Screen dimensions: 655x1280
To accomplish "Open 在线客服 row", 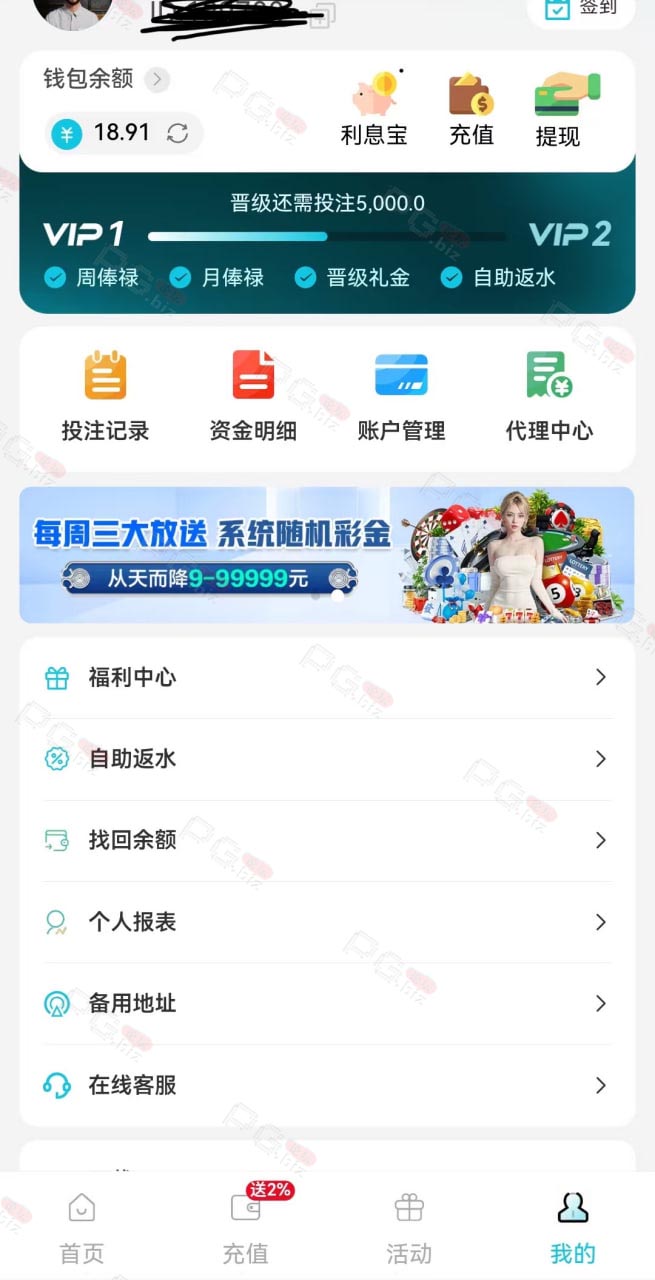I will [x=327, y=1085].
